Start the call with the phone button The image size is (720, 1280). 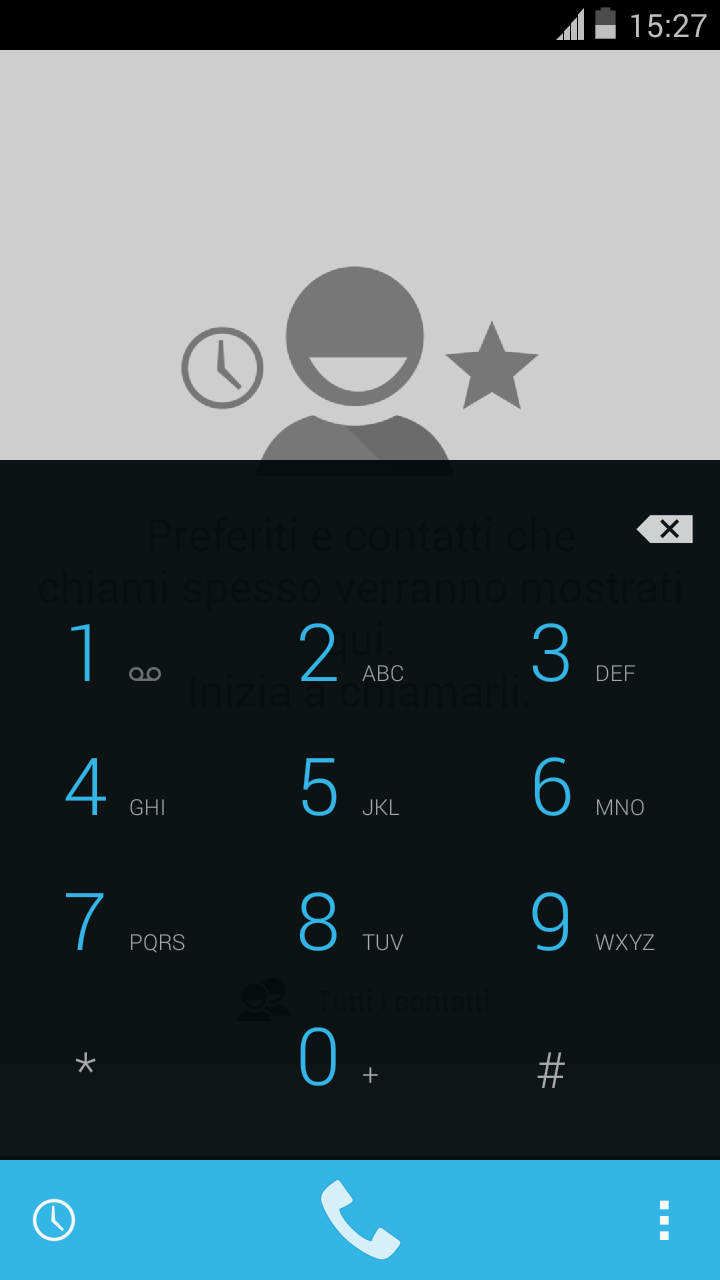tap(360, 1220)
